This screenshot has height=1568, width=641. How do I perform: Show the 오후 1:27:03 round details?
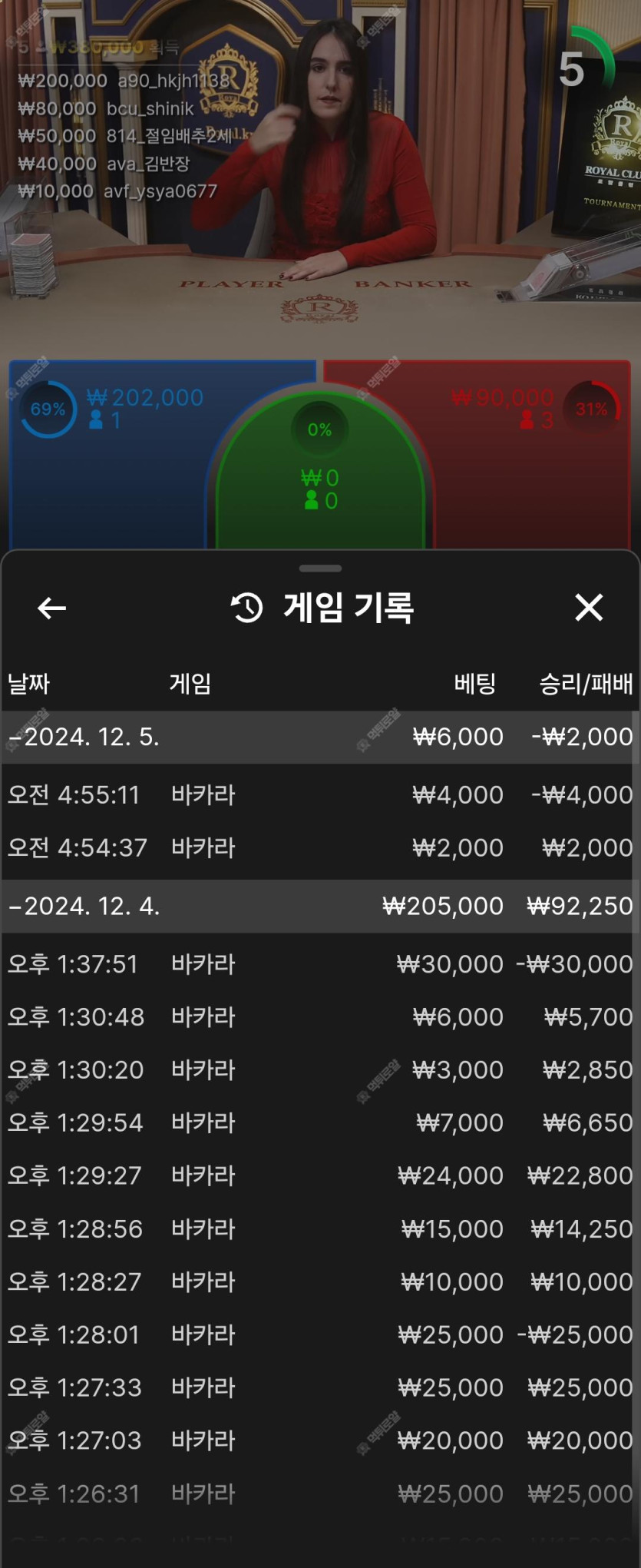(x=320, y=1440)
